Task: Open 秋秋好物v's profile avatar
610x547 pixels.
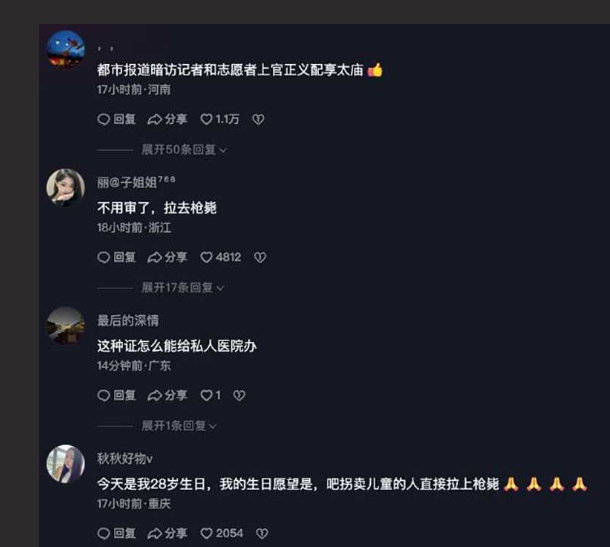Action: [66, 464]
